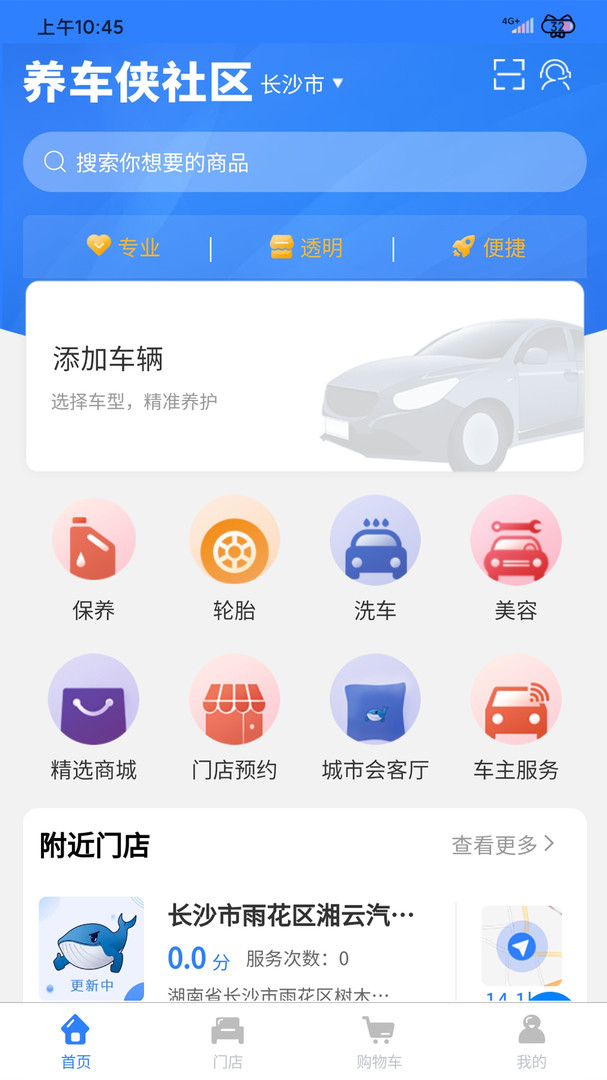The height and width of the screenshot is (1080, 607).
Task: Open 精选商城
Action: coord(94,718)
